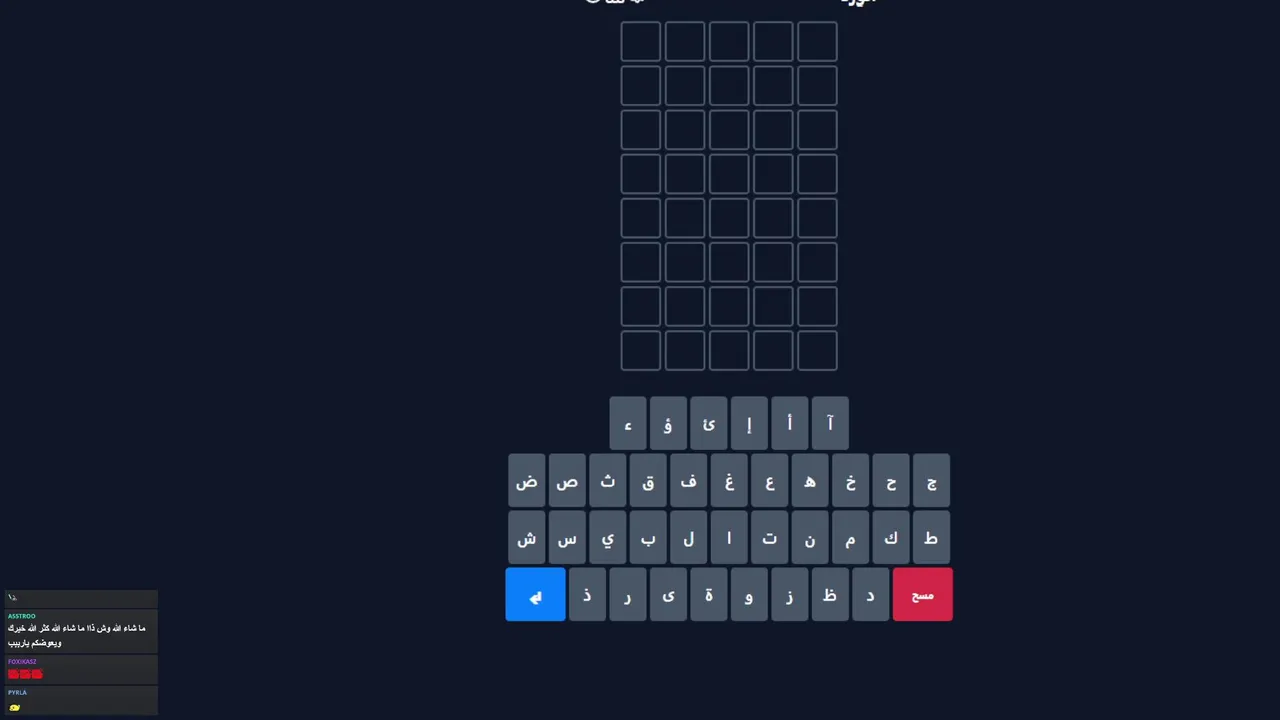Type the letter ذ

pos(587,595)
